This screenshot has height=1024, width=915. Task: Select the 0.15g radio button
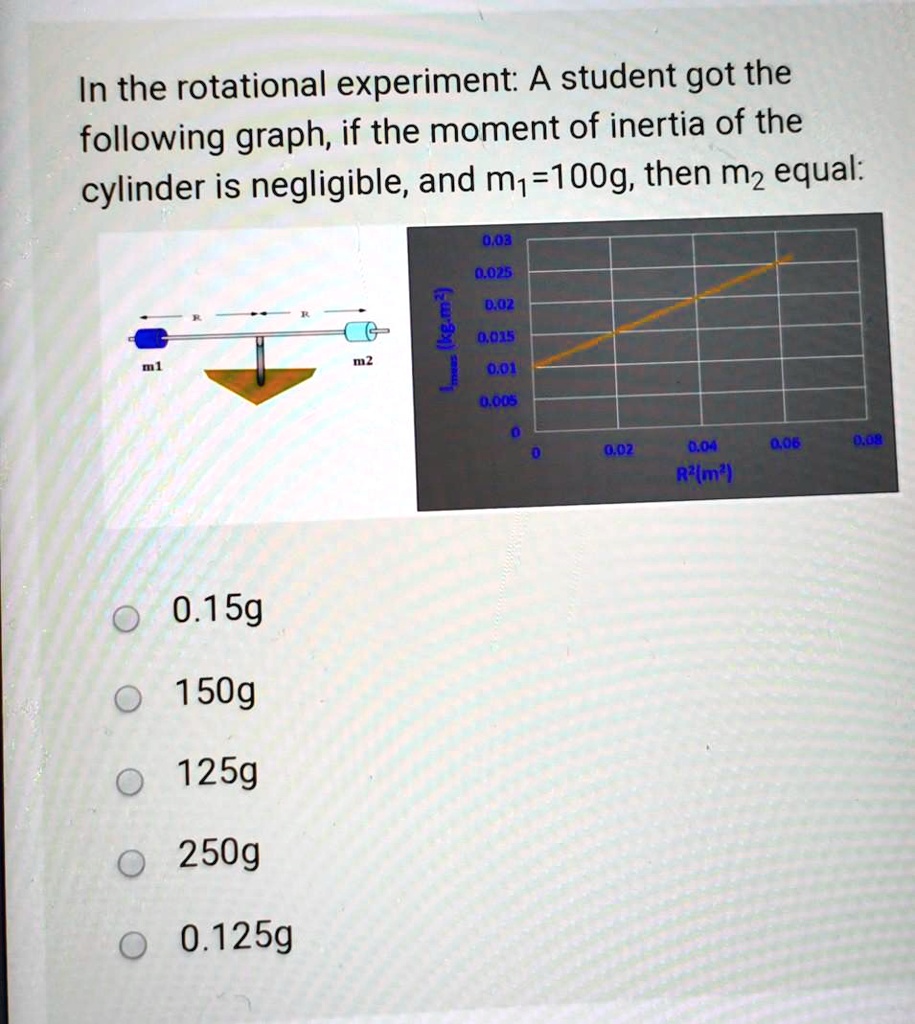coord(124,620)
